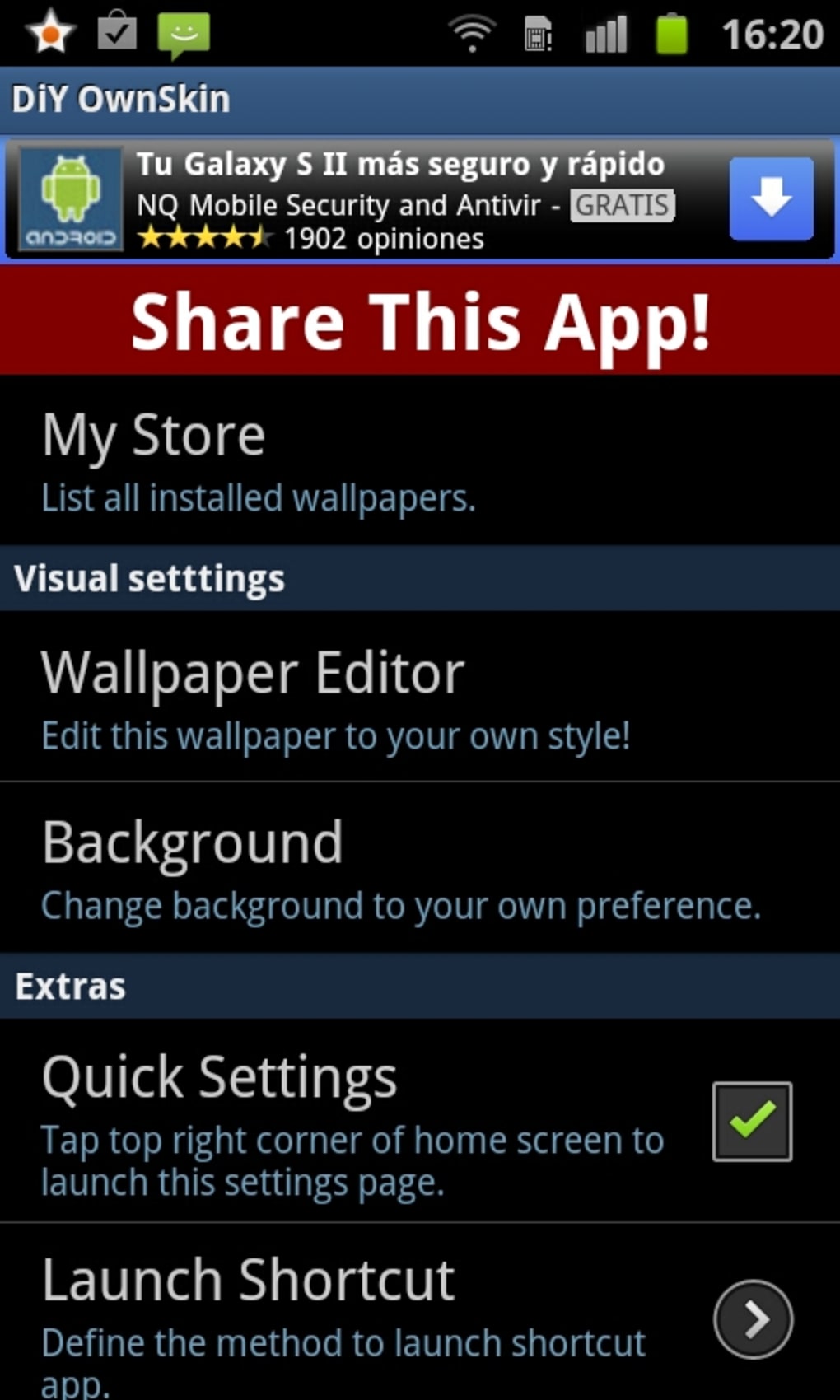Screen dimensions: 840x1400
Task: Uncheck the Quick Settings checkbox
Action: (752, 1121)
